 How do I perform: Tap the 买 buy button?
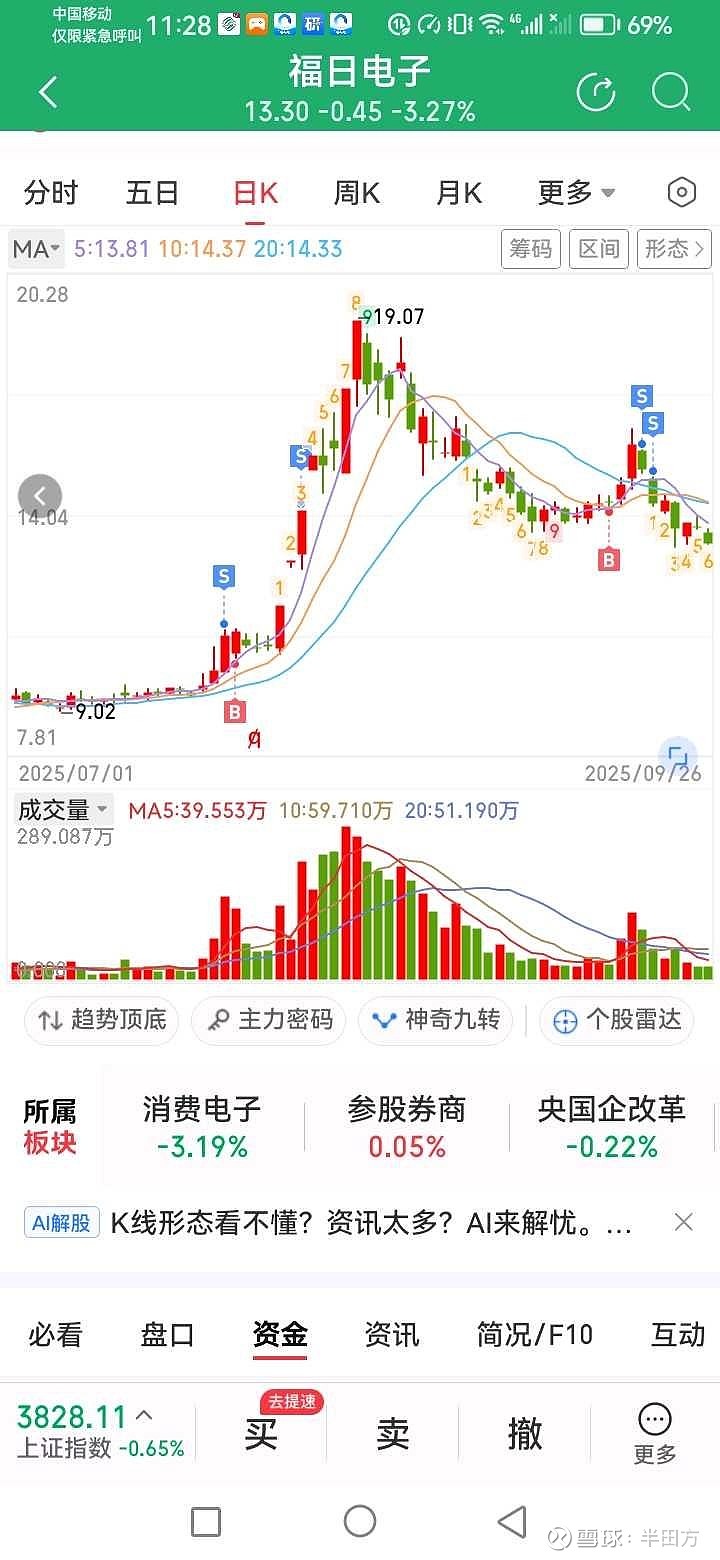(x=262, y=1433)
